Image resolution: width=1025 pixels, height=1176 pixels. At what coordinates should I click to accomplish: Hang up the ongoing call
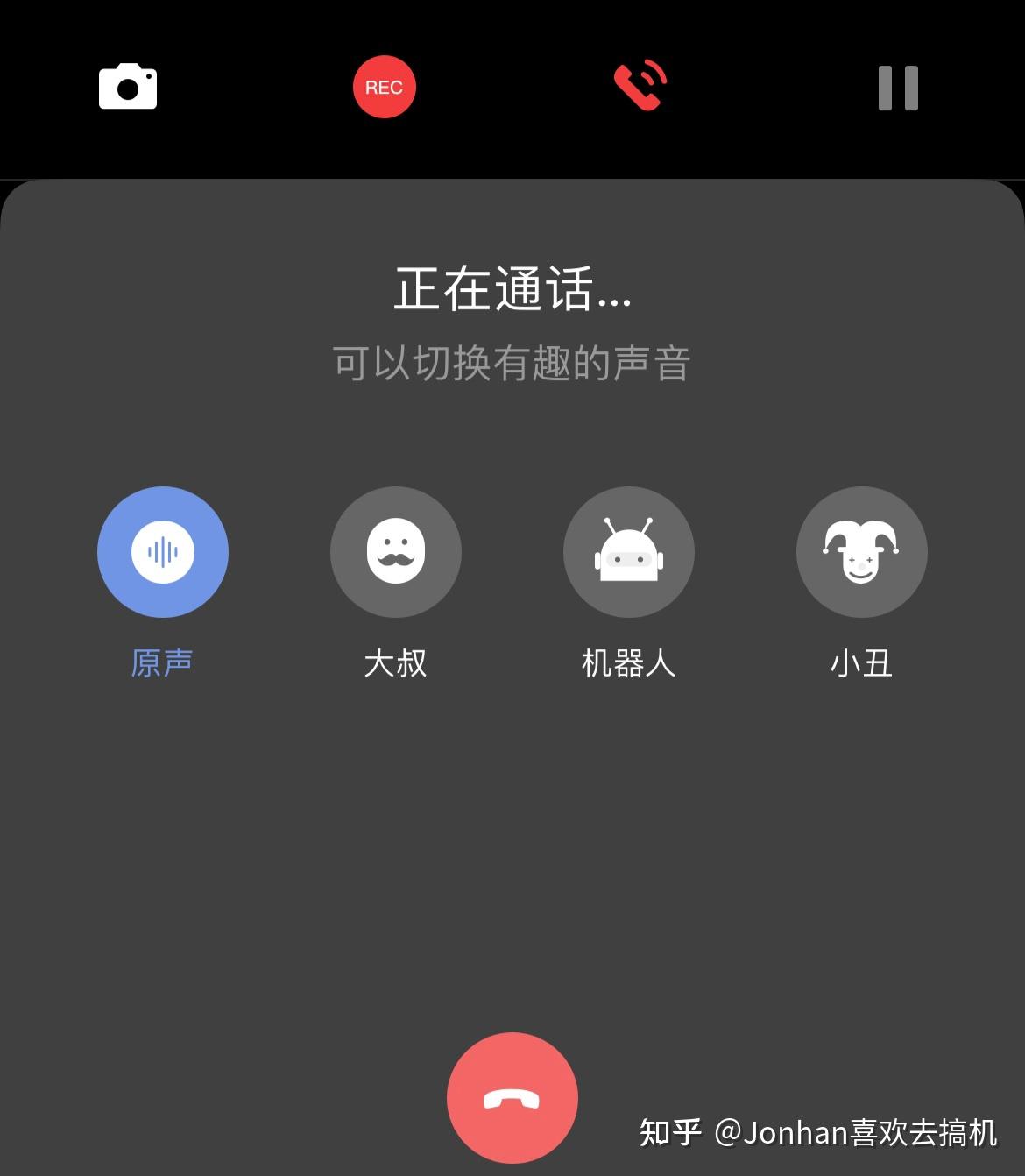[x=512, y=1098]
